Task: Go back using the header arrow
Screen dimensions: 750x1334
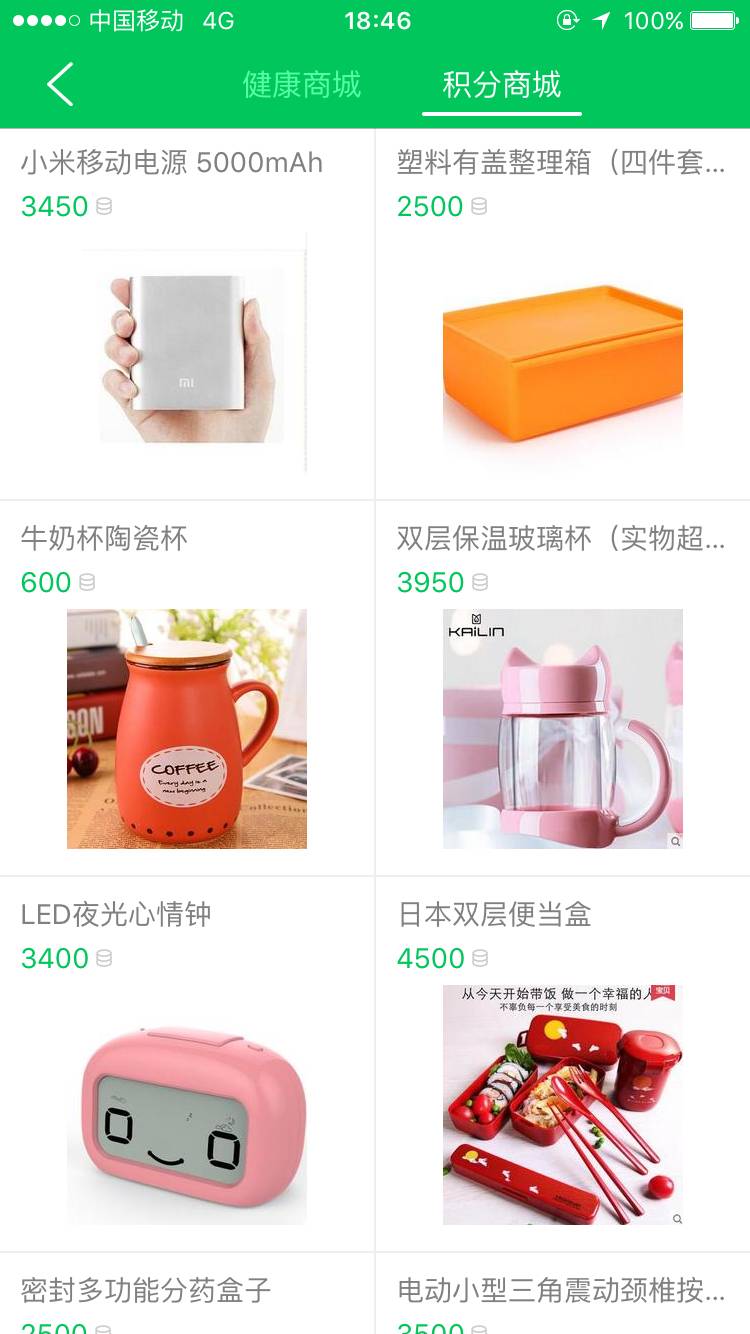Action: pos(60,84)
